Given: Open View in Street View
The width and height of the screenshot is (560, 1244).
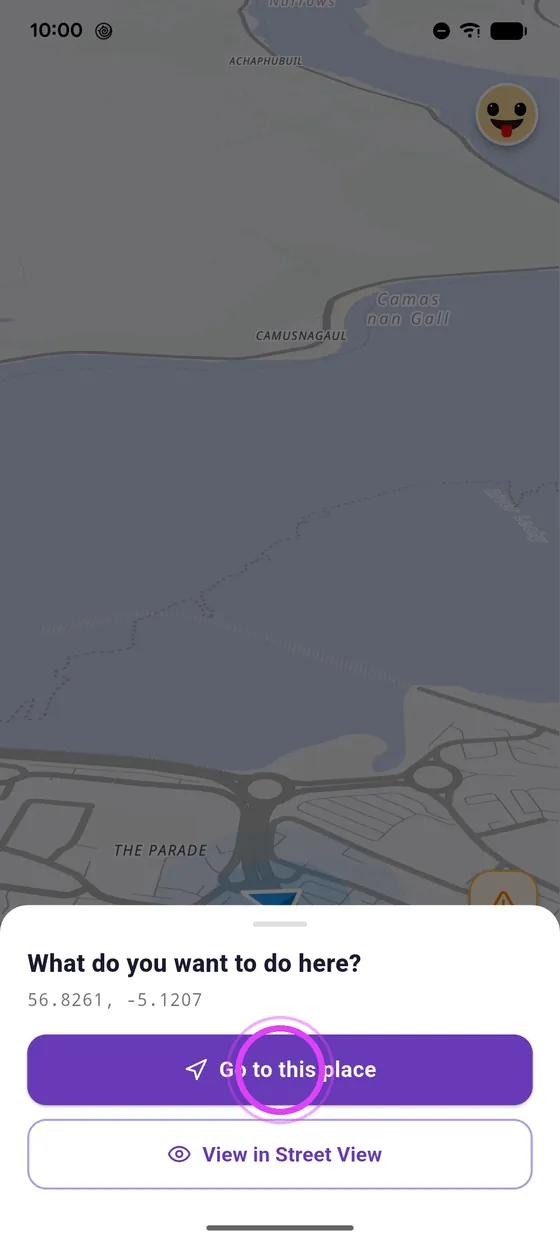Looking at the screenshot, I should [280, 1154].
